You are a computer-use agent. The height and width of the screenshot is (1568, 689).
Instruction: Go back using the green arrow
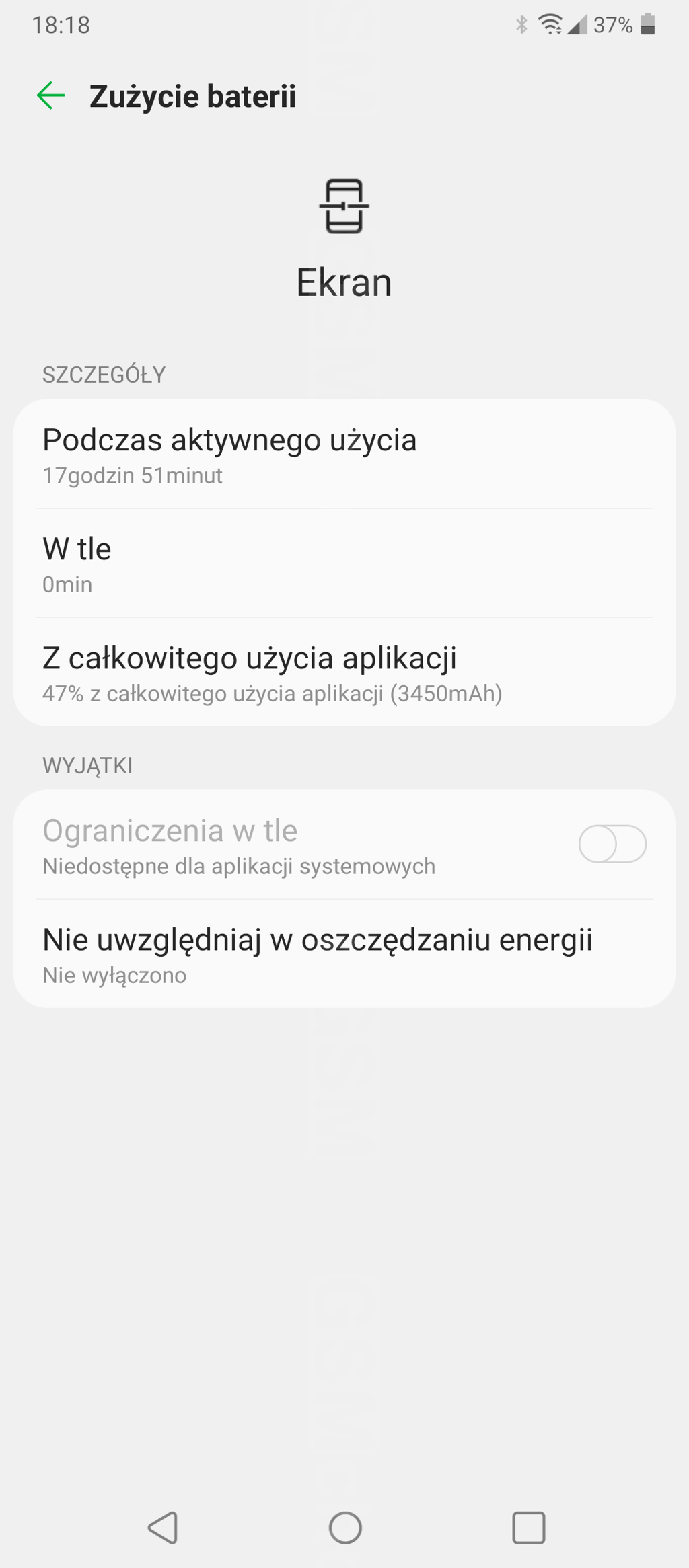[x=50, y=95]
